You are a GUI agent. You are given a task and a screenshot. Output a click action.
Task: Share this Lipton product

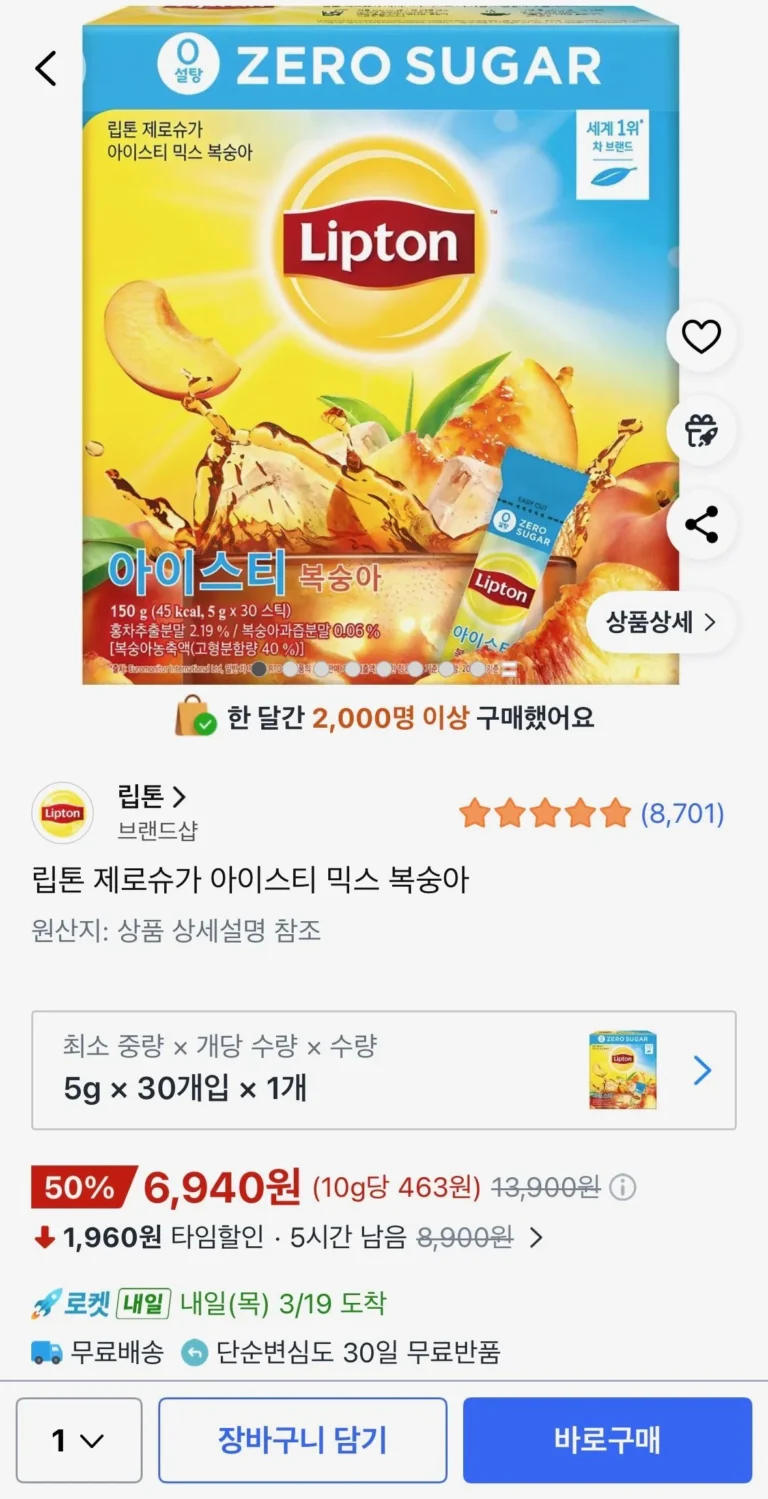tap(701, 525)
